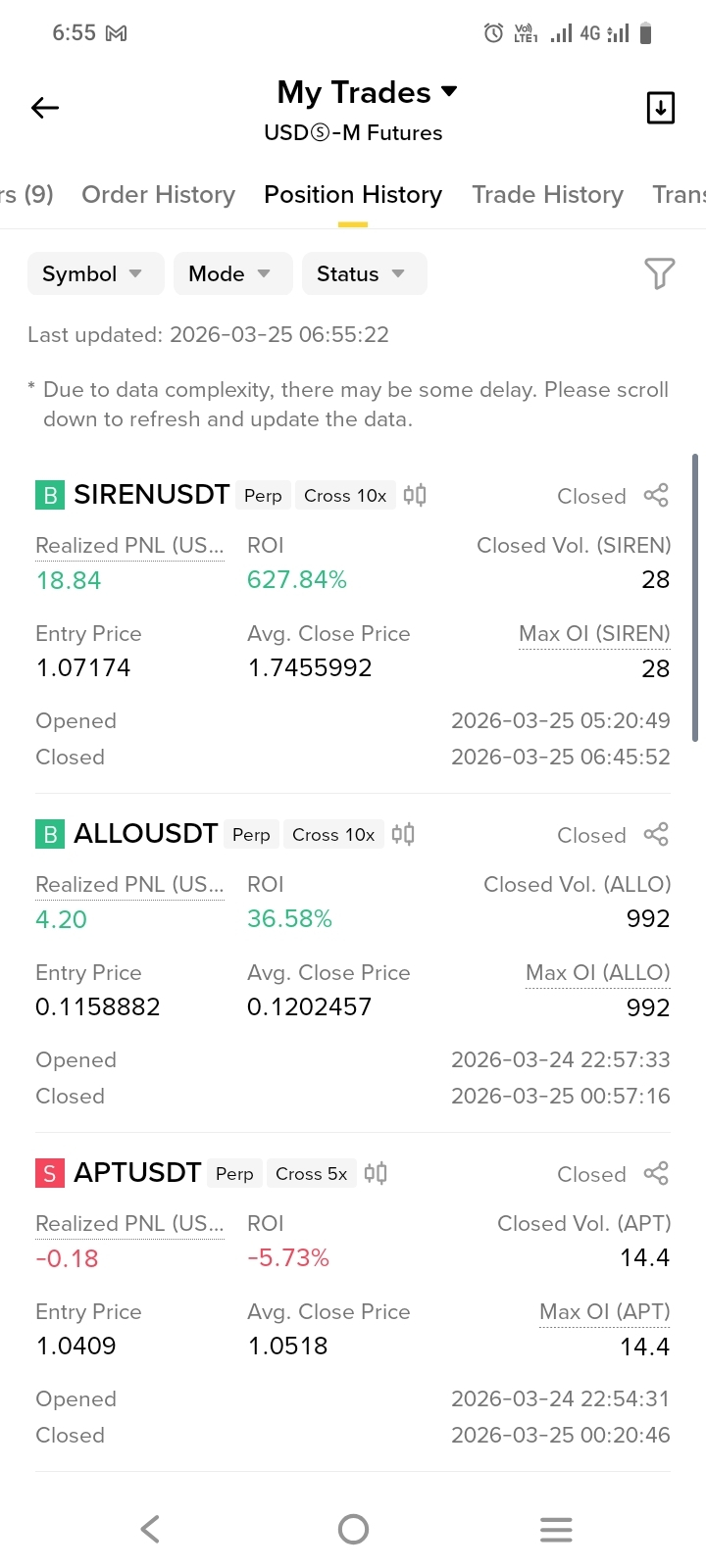Open the chart icon beside SIRENUSDT

pyautogui.click(x=415, y=496)
